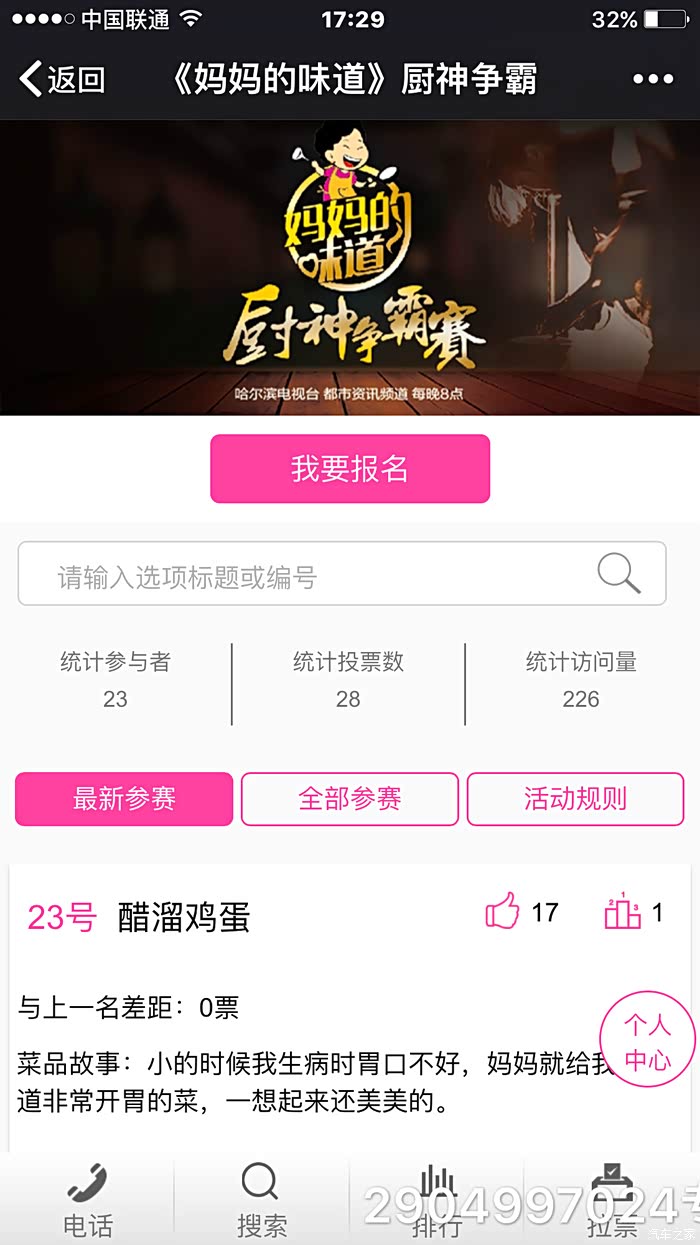Tap 电话 in the bottom bar
Image resolution: width=700 pixels, height=1245 pixels.
tap(87, 1200)
